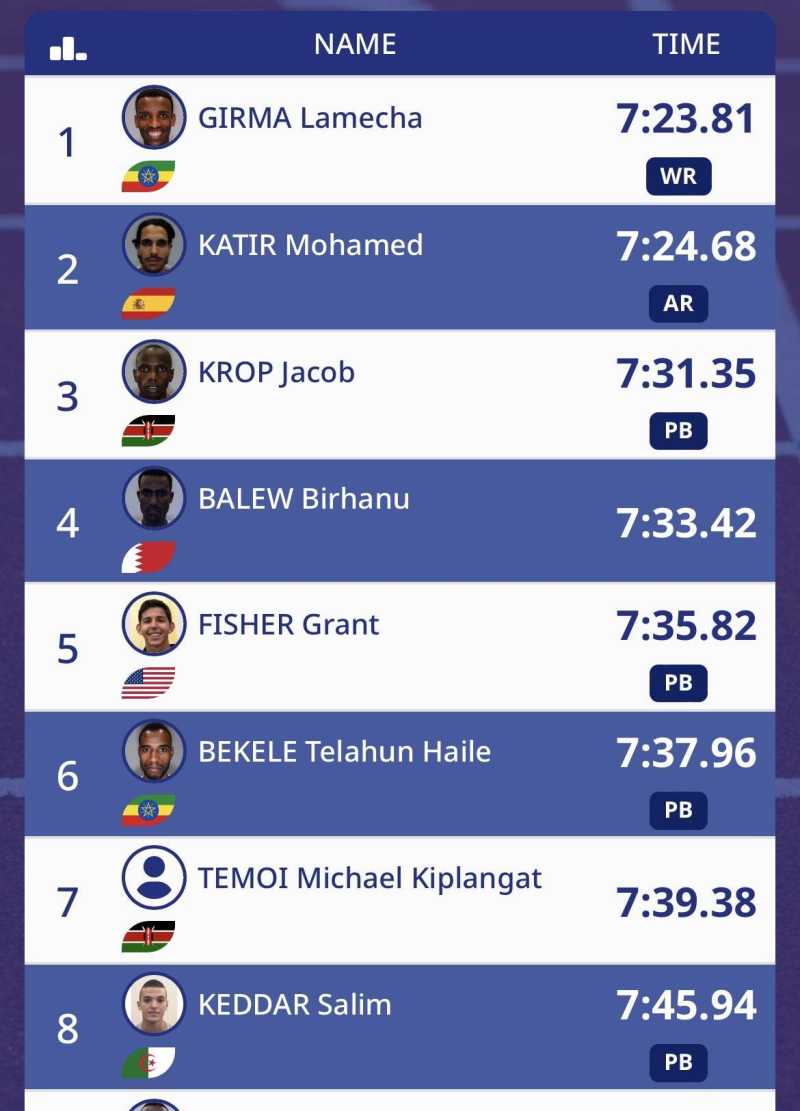
Task: Open KEDDAR Salim's result row
Action: click(x=400, y=1026)
